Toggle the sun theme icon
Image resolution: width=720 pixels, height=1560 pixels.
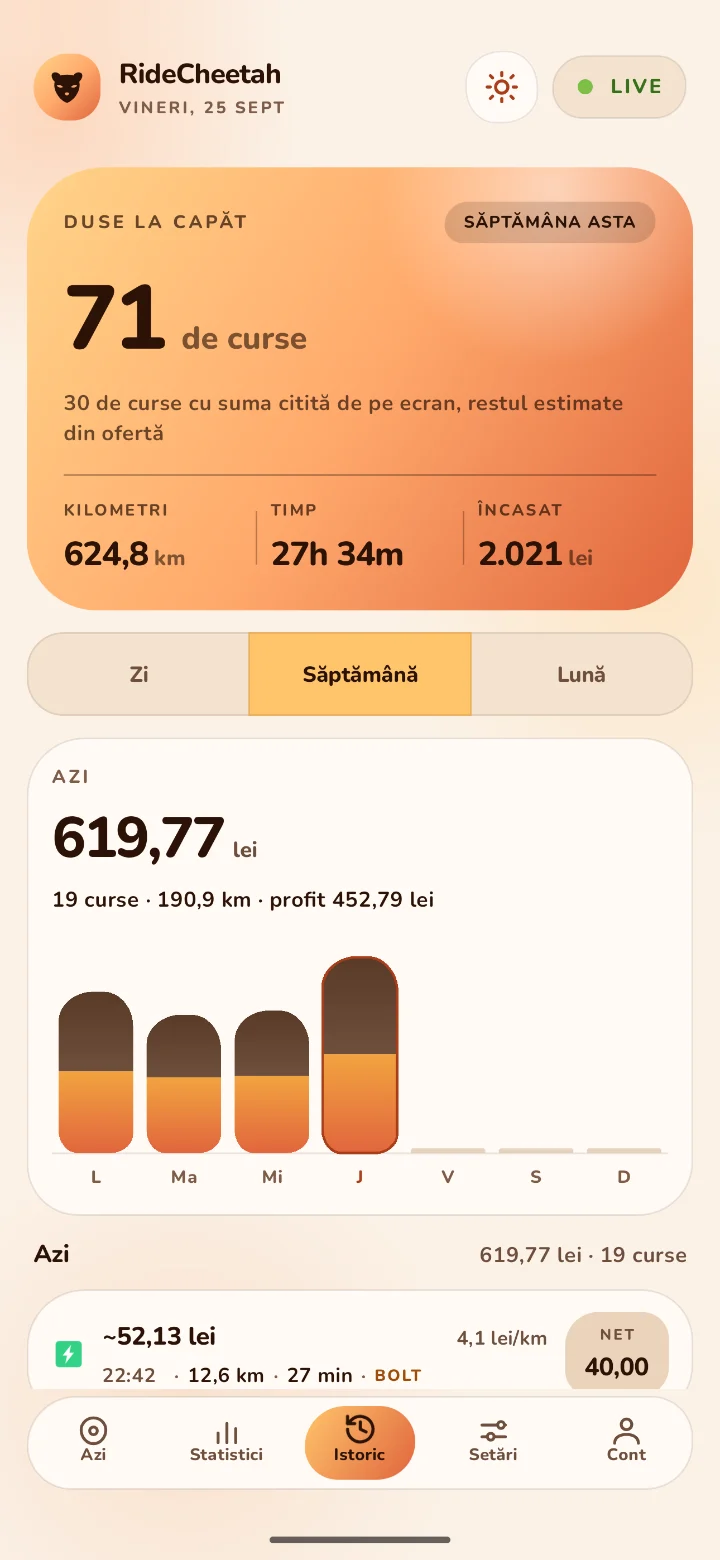click(501, 87)
